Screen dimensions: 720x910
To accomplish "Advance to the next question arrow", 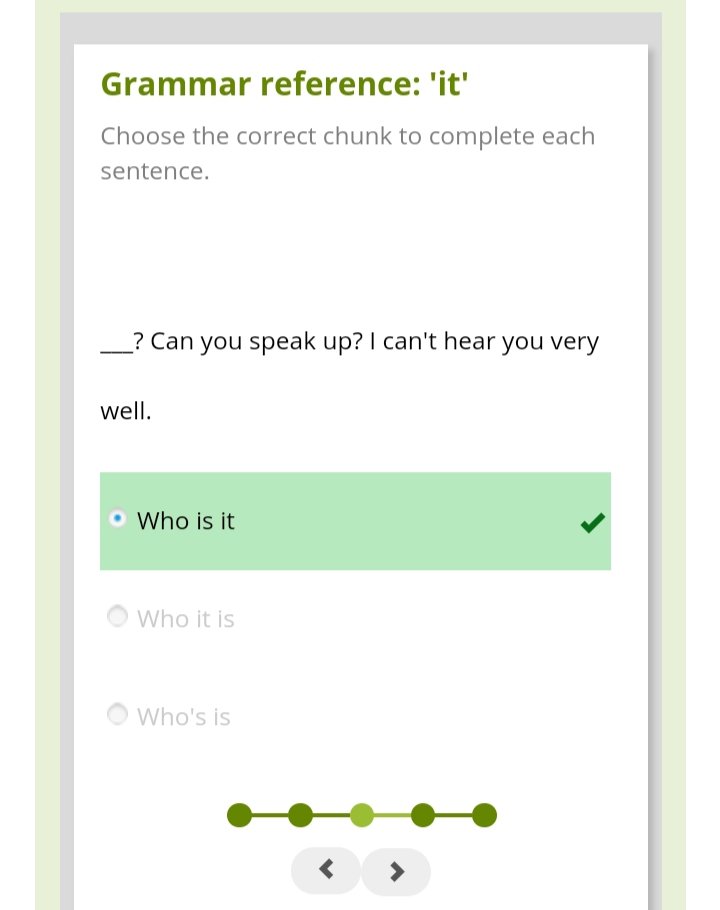I will click(x=396, y=871).
